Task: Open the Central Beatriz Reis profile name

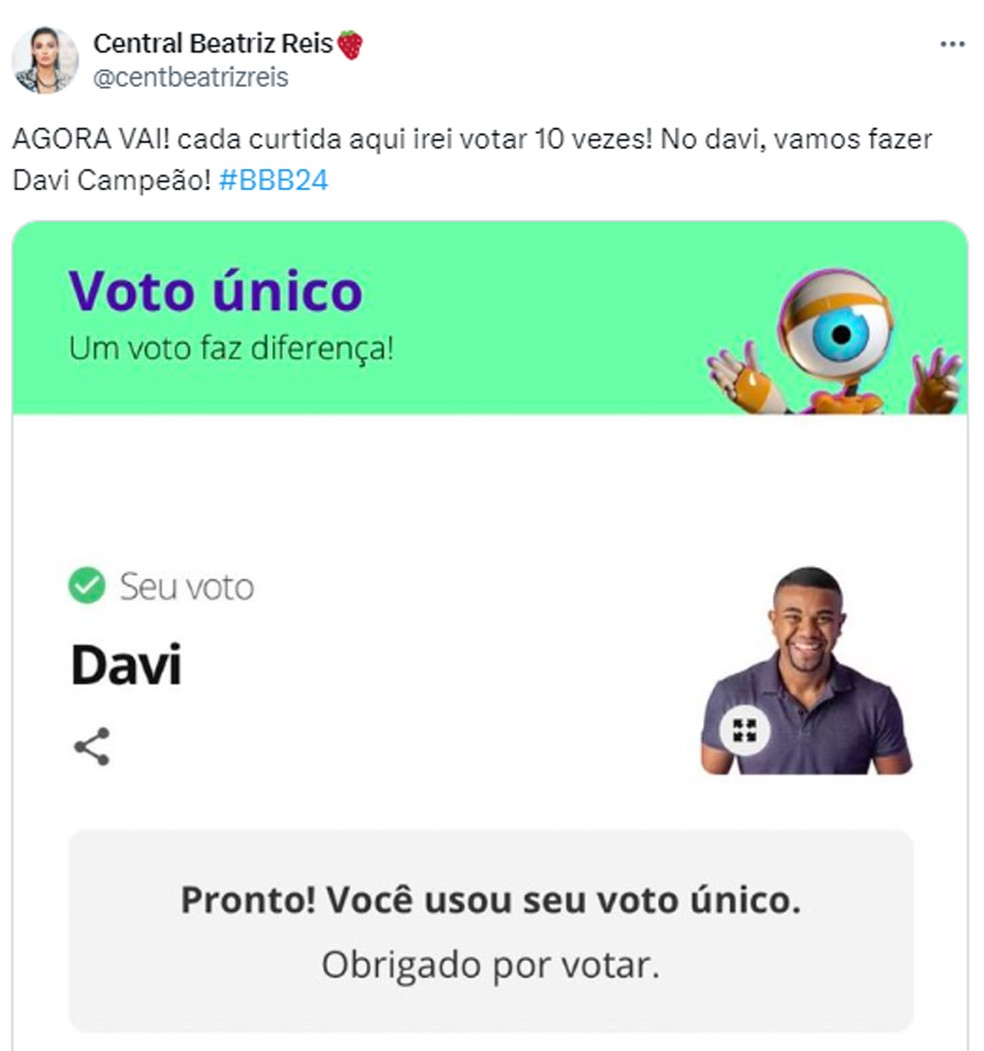Action: 215,42
